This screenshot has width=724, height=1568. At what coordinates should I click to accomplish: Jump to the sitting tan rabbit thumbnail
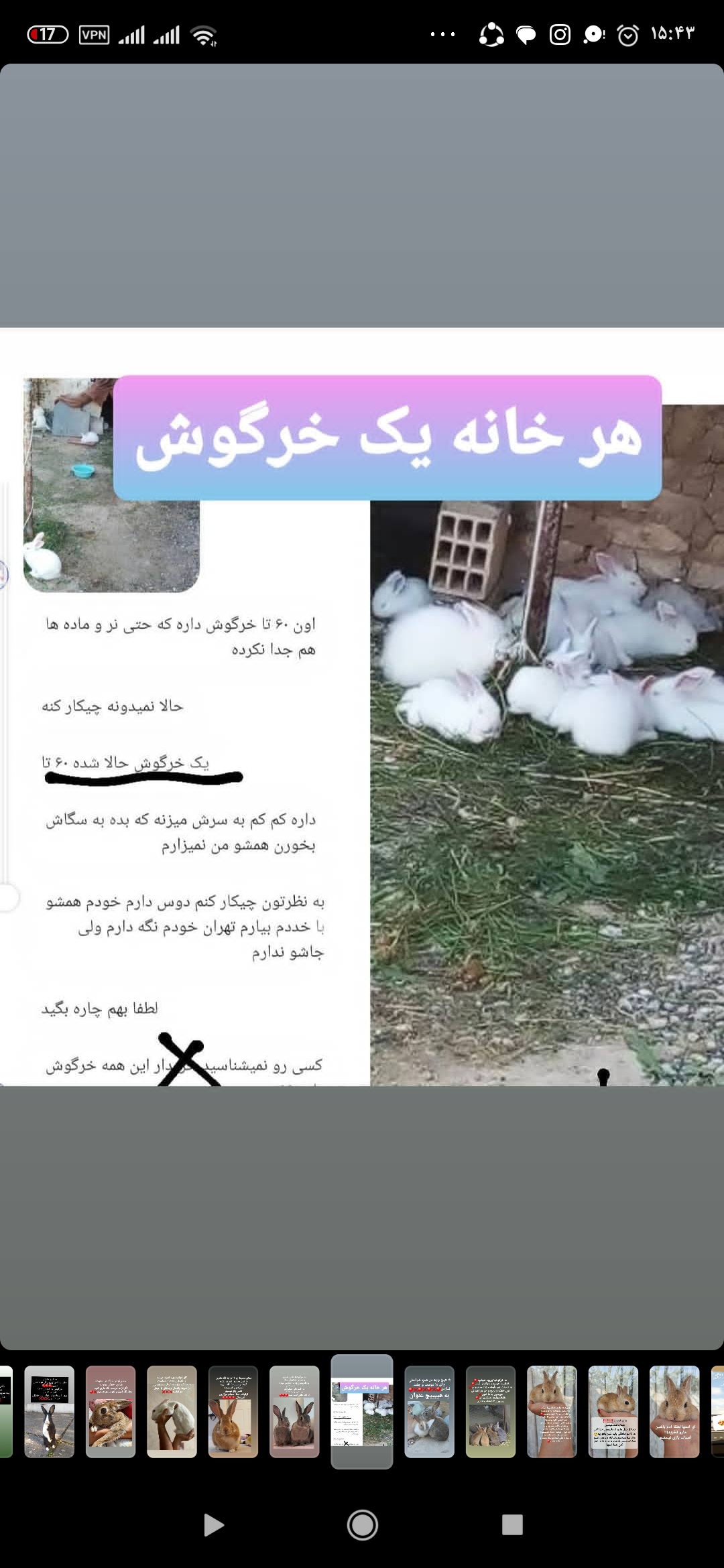point(233,1412)
